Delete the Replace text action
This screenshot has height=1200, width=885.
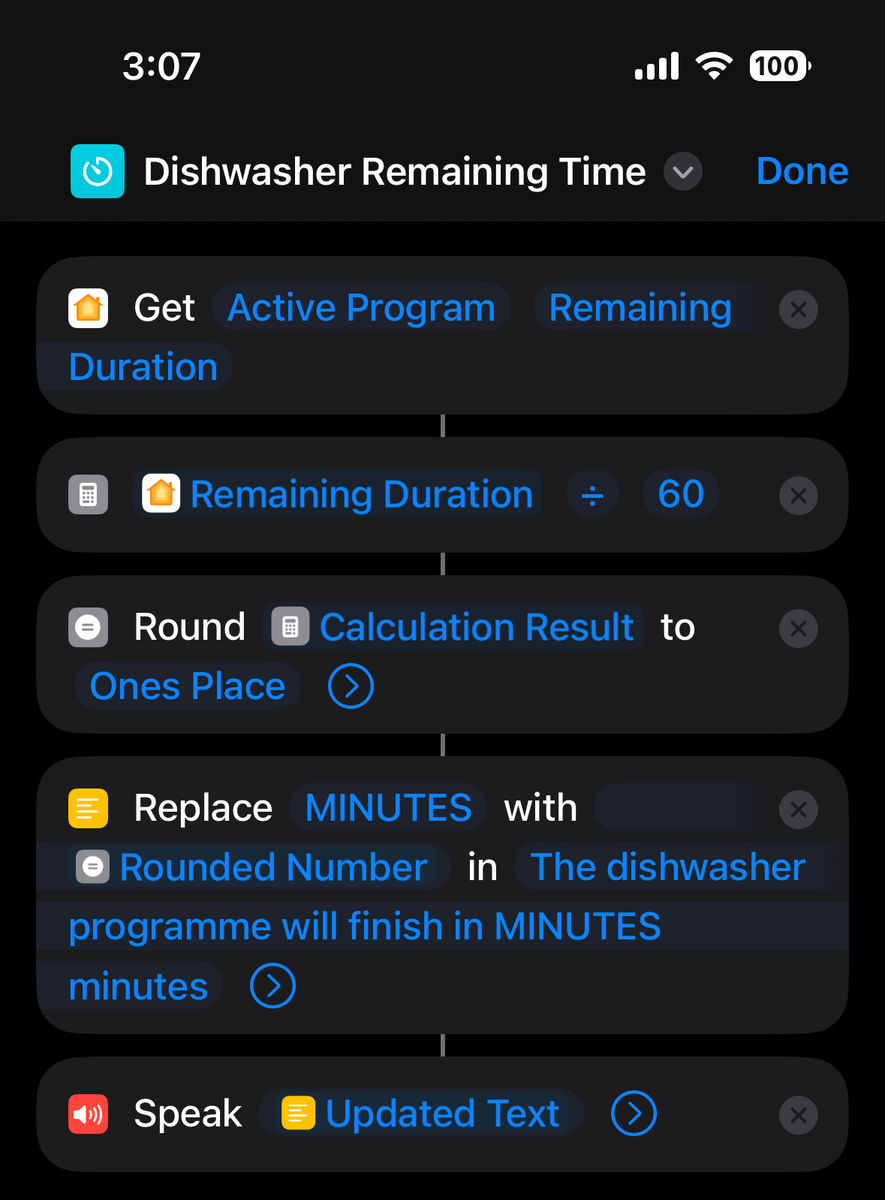[798, 810]
